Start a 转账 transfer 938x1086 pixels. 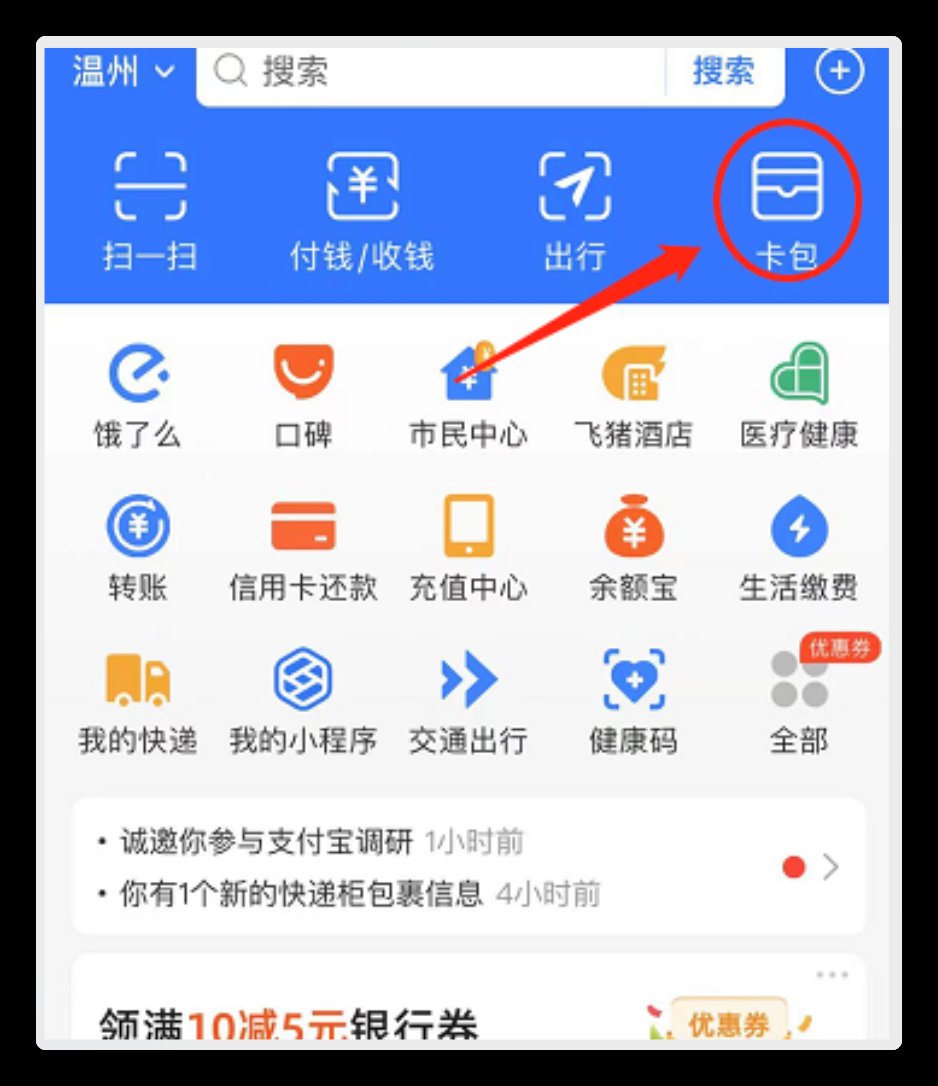pyautogui.click(x=138, y=548)
